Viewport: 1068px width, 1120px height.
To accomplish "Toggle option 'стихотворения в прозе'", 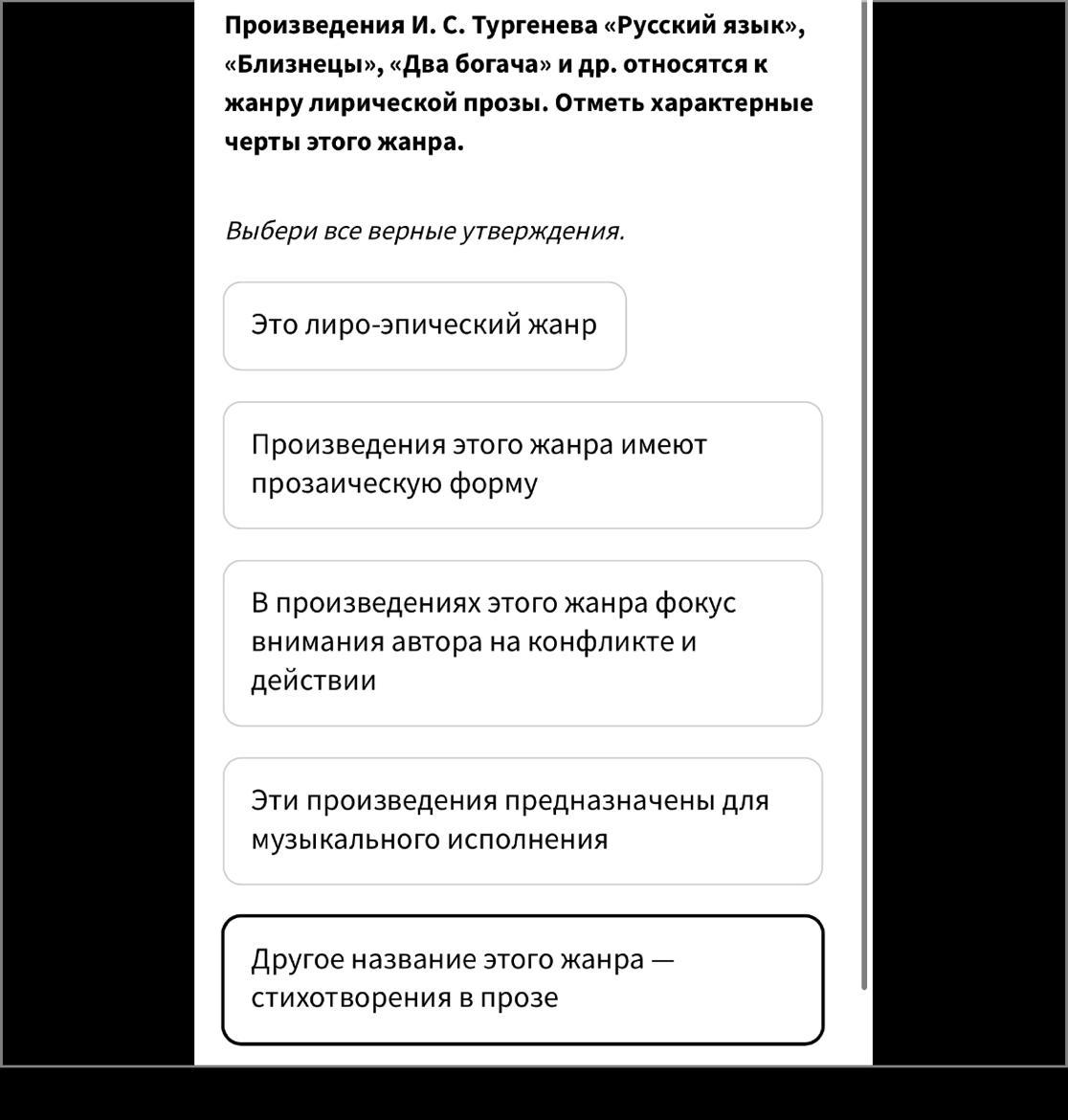I will [x=523, y=979].
